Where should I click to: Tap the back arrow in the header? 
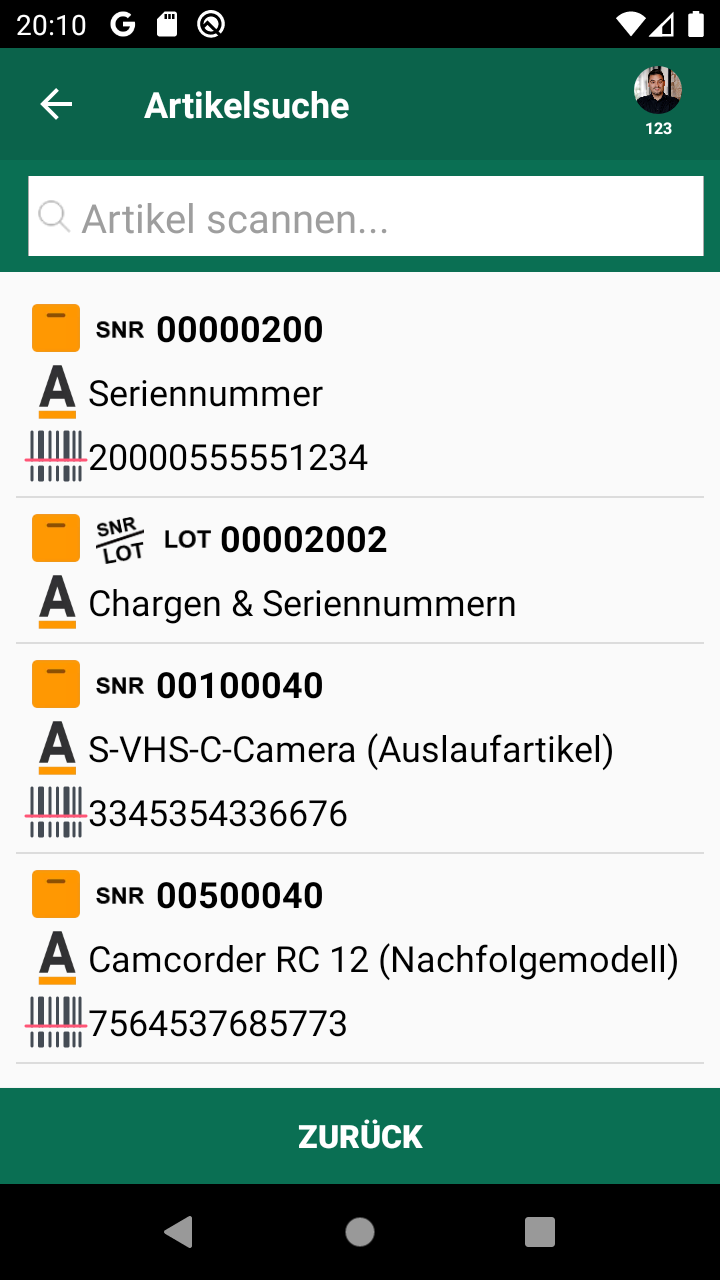click(56, 105)
